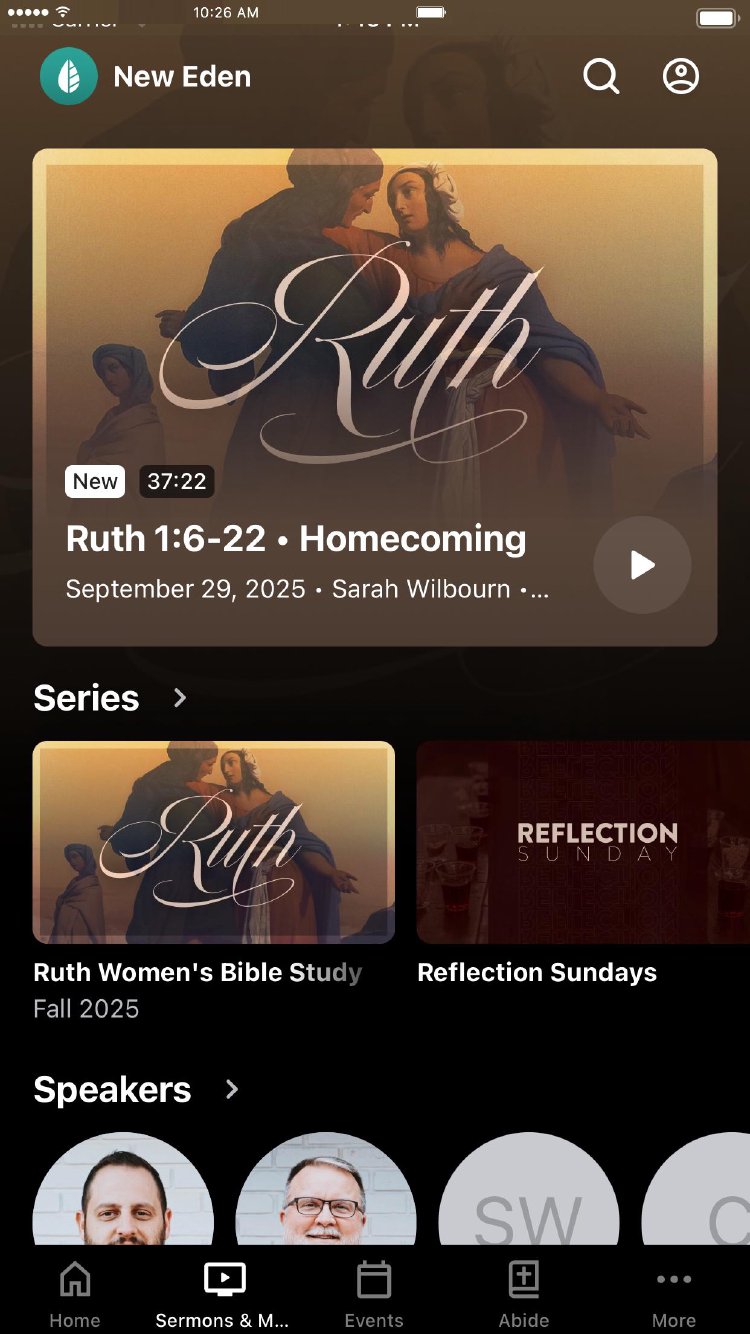The height and width of the screenshot is (1334, 750).
Task: Play the Ruth 1:6-22 Homecoming sermon
Action: coord(642,565)
